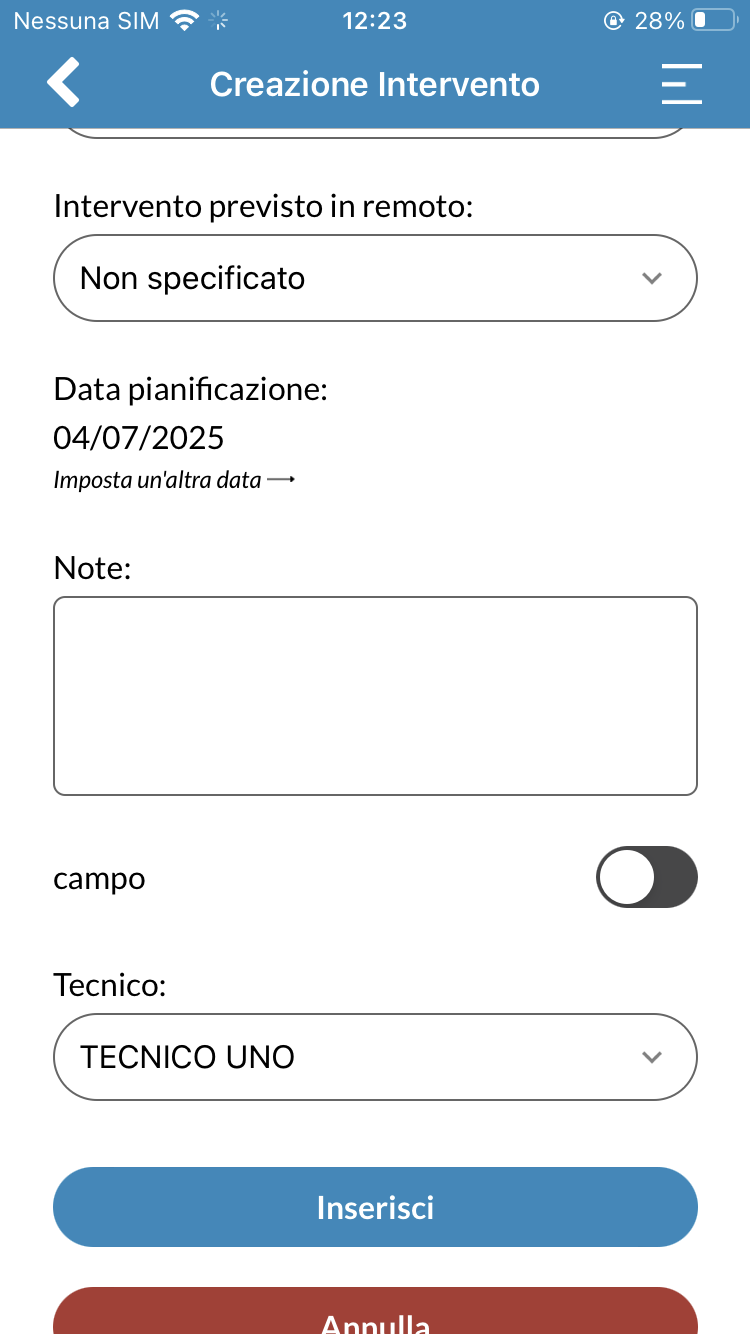Focus the Note text area
Screen dimensions: 750x1334
point(375,696)
